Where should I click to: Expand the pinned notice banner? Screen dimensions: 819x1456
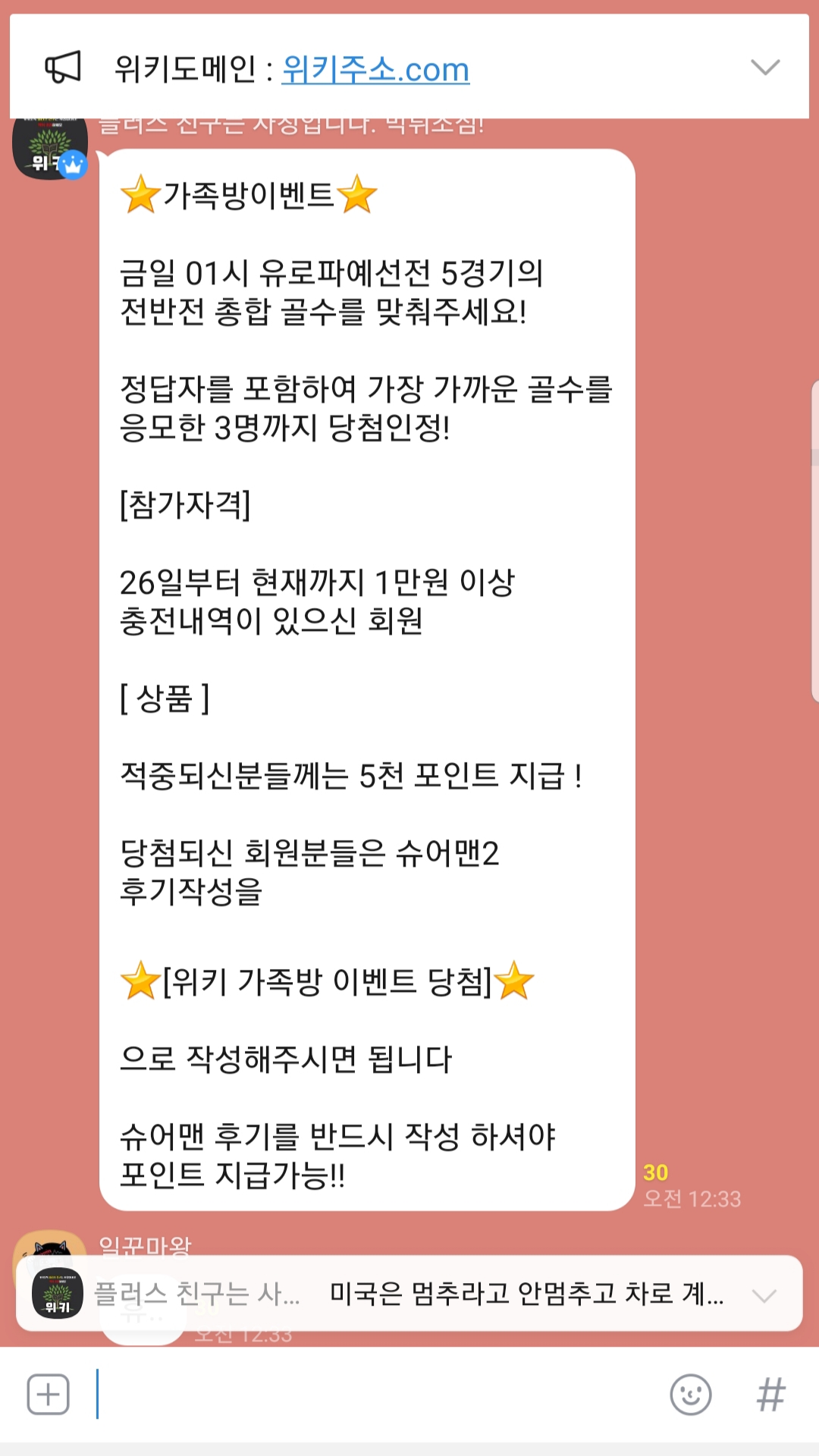click(x=764, y=67)
